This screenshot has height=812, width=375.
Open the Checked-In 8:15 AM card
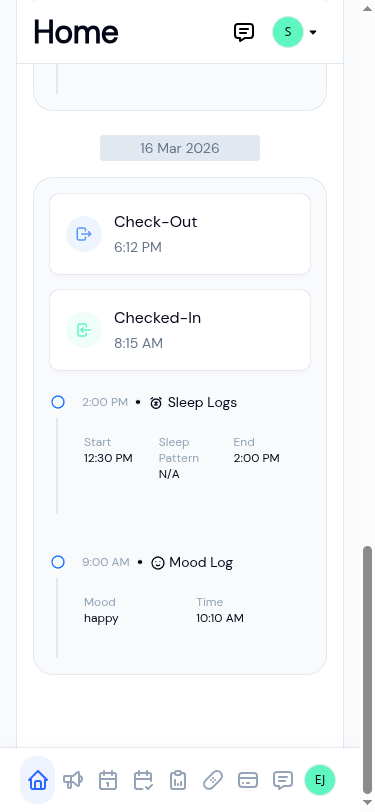tap(180, 330)
